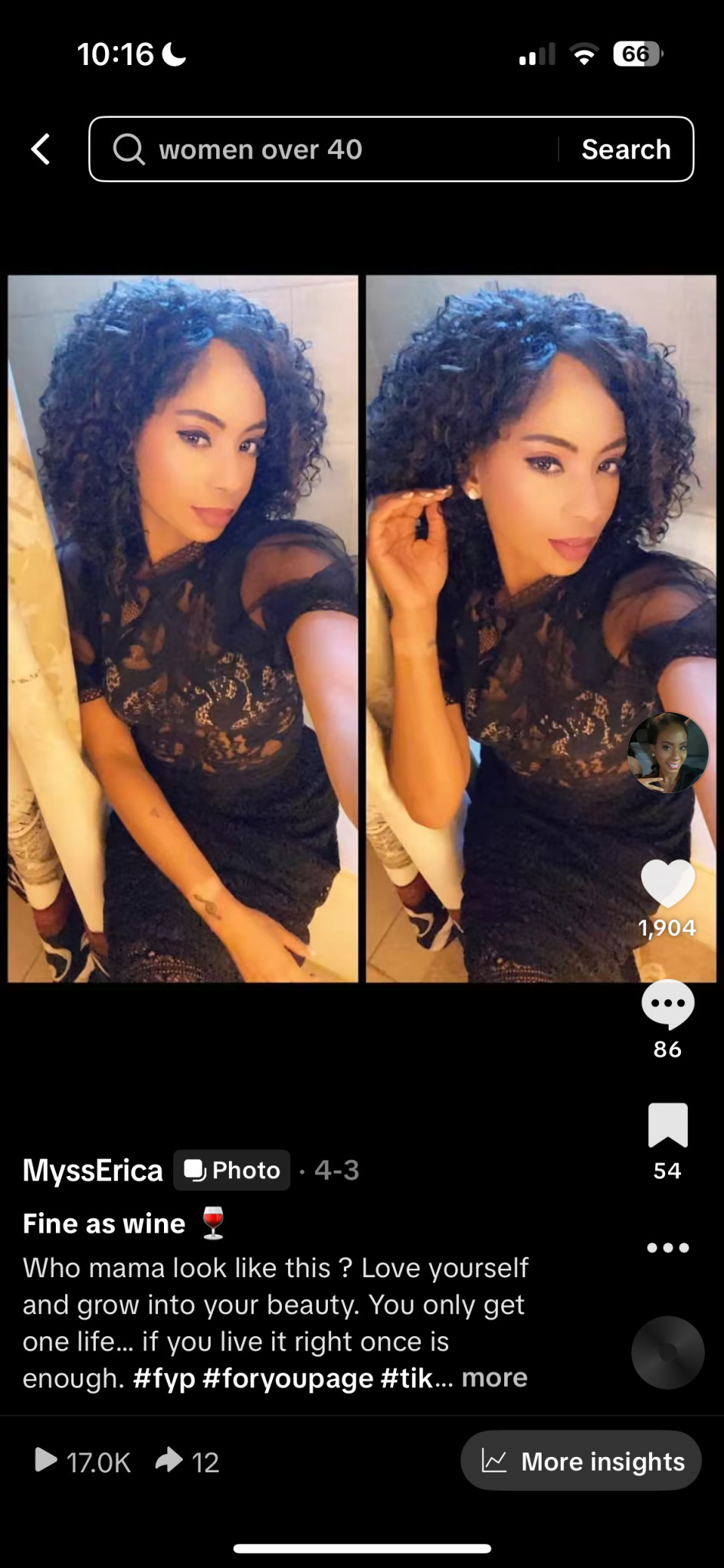Open MyssErica's username link

(x=93, y=1170)
